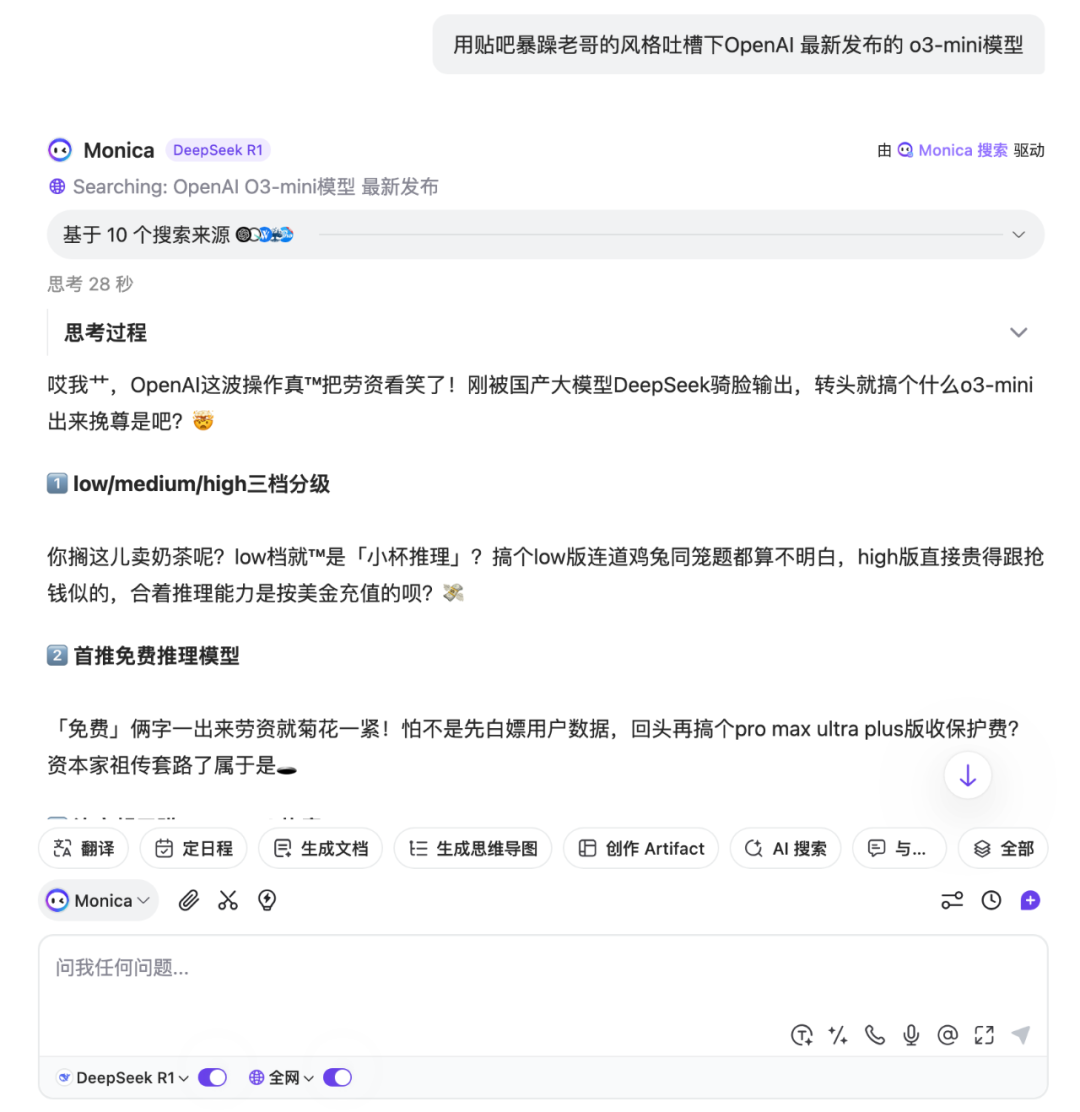Viewport: 1080px width, 1112px height.
Task: Open the lightbulb prompt ideas icon
Action: pos(266,900)
